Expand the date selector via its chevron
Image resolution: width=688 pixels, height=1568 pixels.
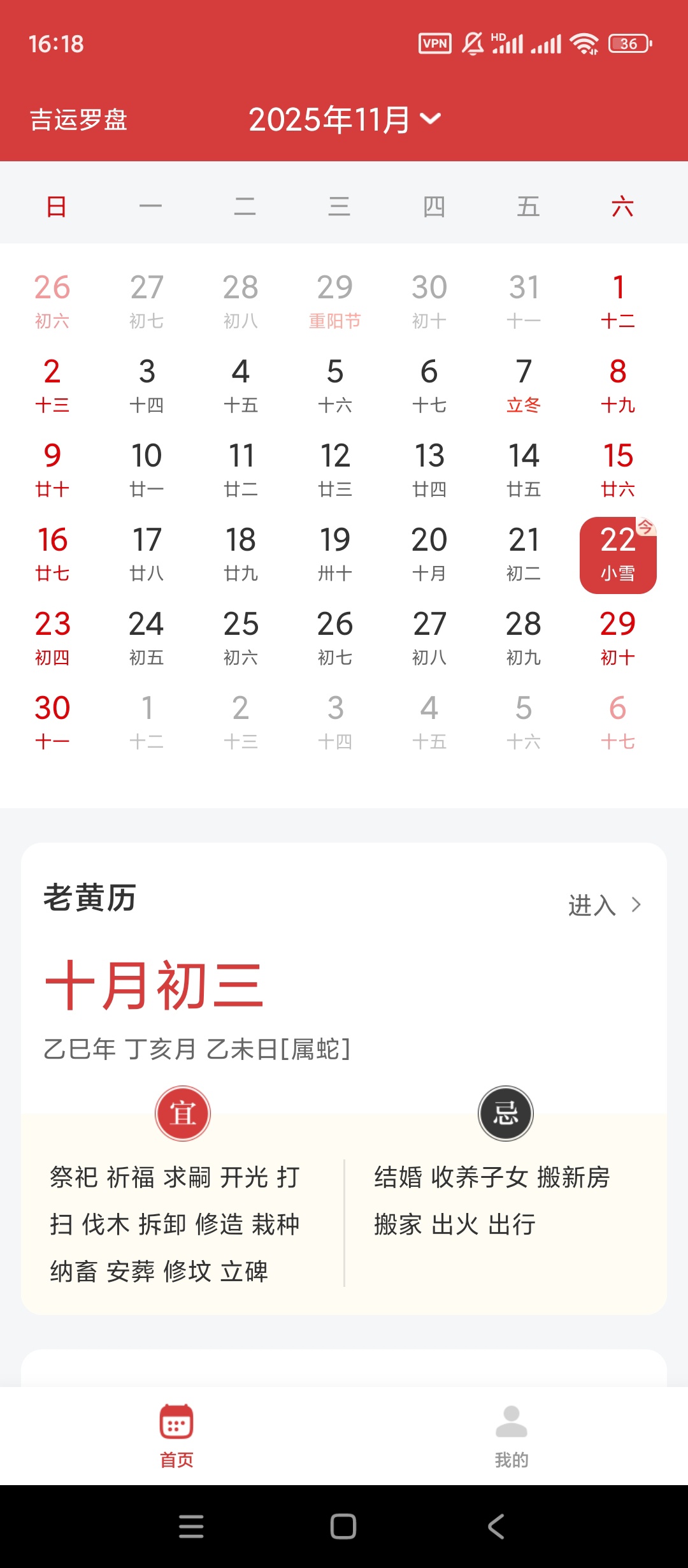[x=430, y=120]
